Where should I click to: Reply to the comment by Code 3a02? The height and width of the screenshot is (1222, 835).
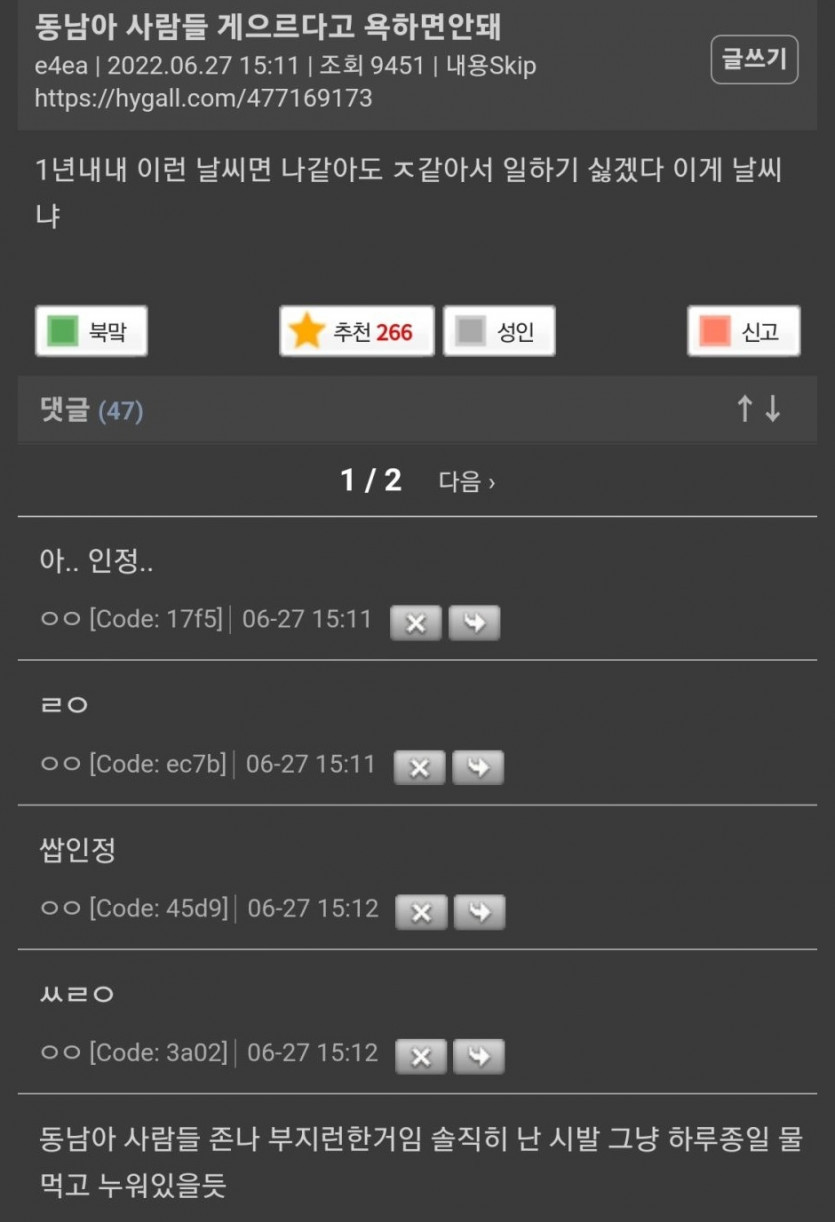pyautogui.click(x=479, y=1056)
